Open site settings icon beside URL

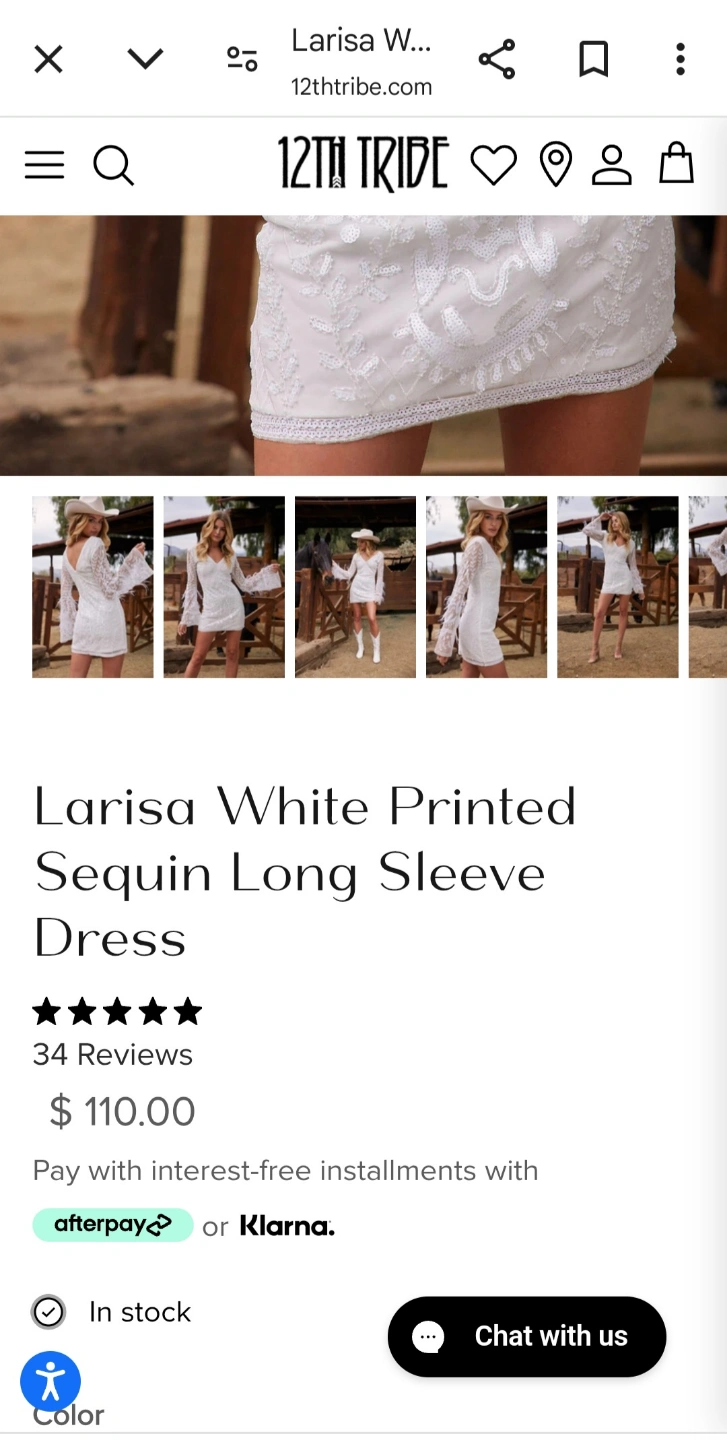point(241,60)
